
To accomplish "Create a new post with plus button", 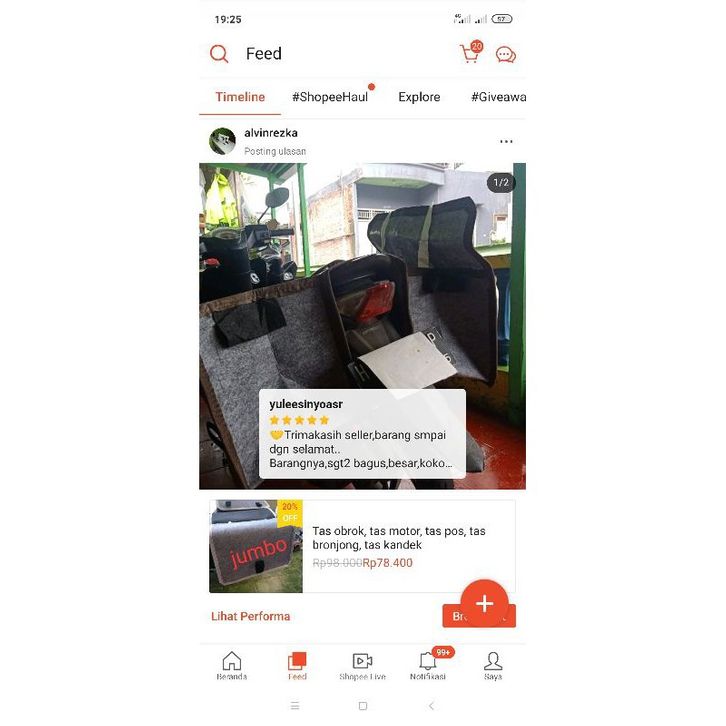I will click(x=484, y=603).
